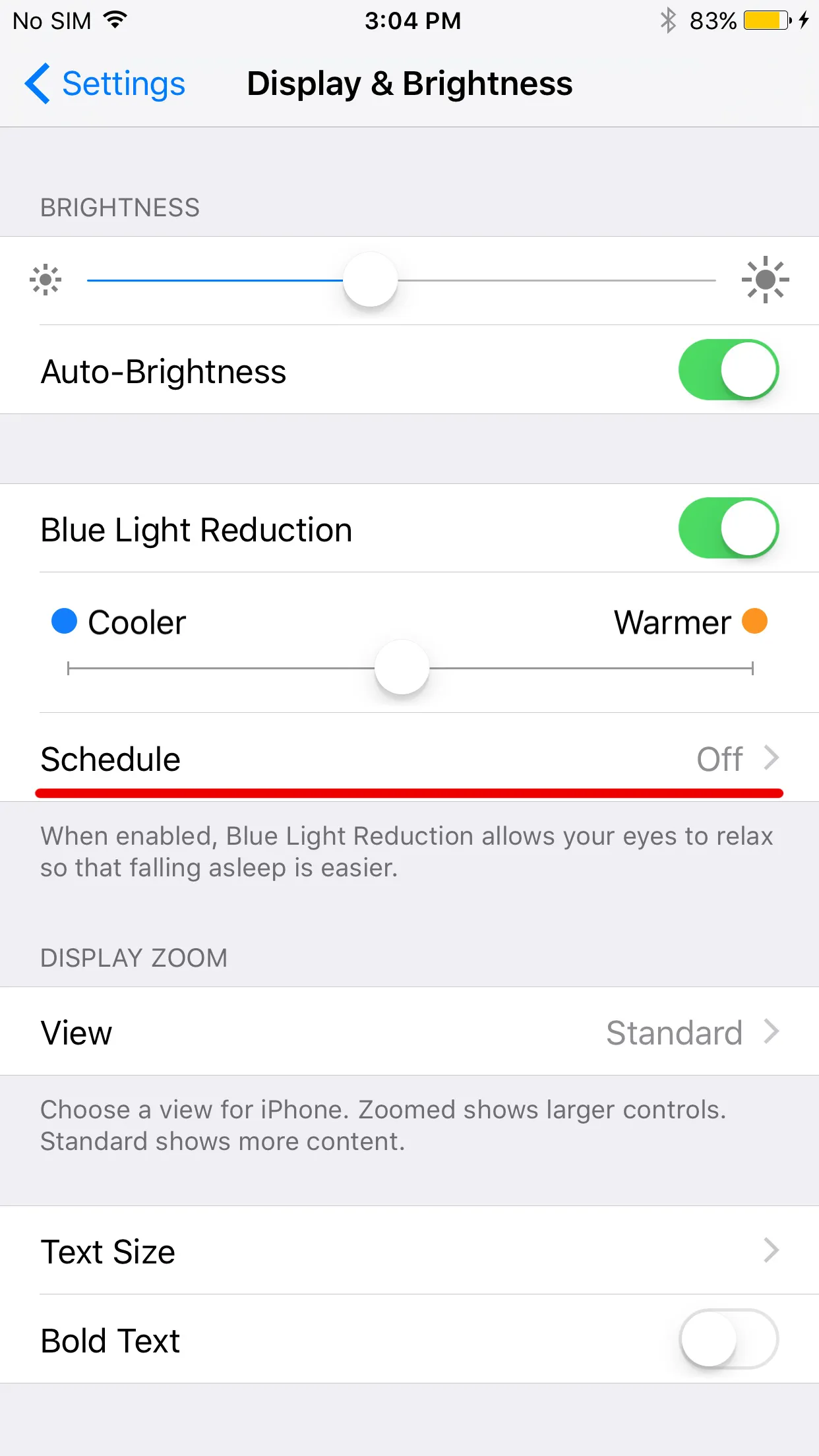The image size is (819, 1456).
Task: Enable Bold Text
Action: point(728,1339)
